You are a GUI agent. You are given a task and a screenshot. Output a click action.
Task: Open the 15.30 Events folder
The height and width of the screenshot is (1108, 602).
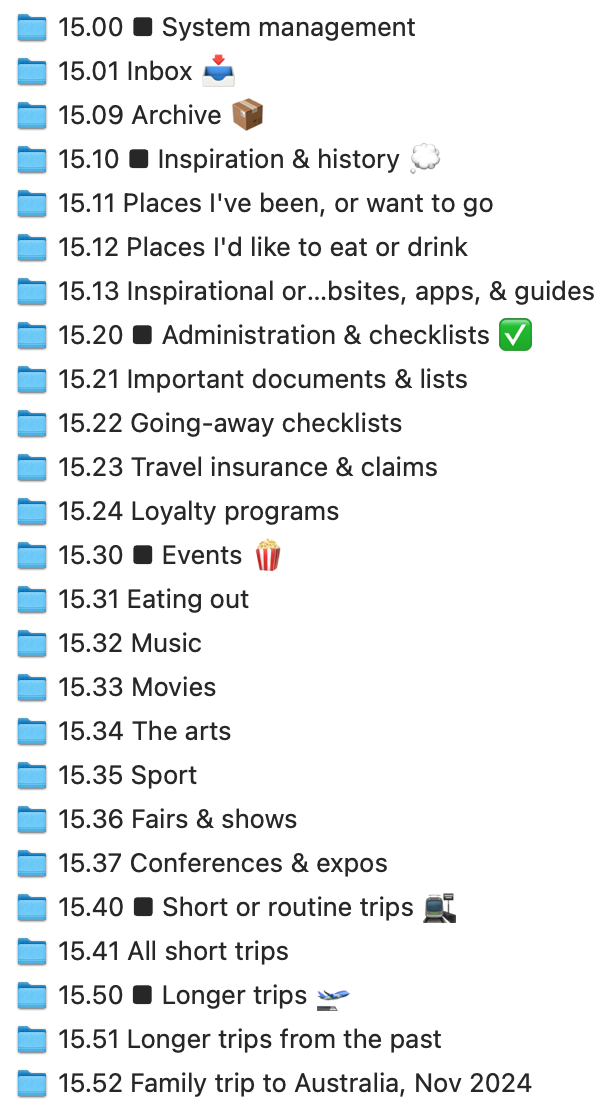click(150, 555)
